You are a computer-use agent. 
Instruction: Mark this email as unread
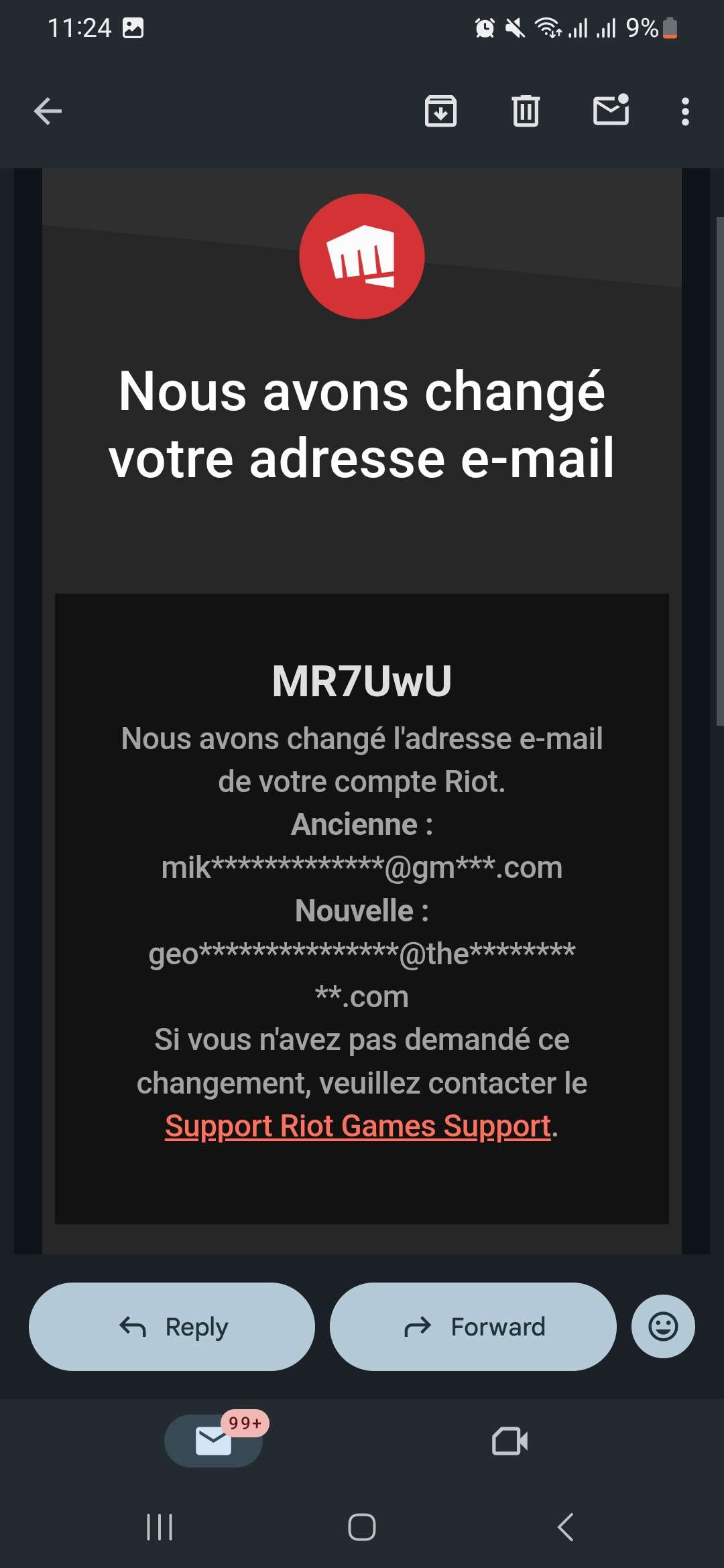click(x=611, y=111)
